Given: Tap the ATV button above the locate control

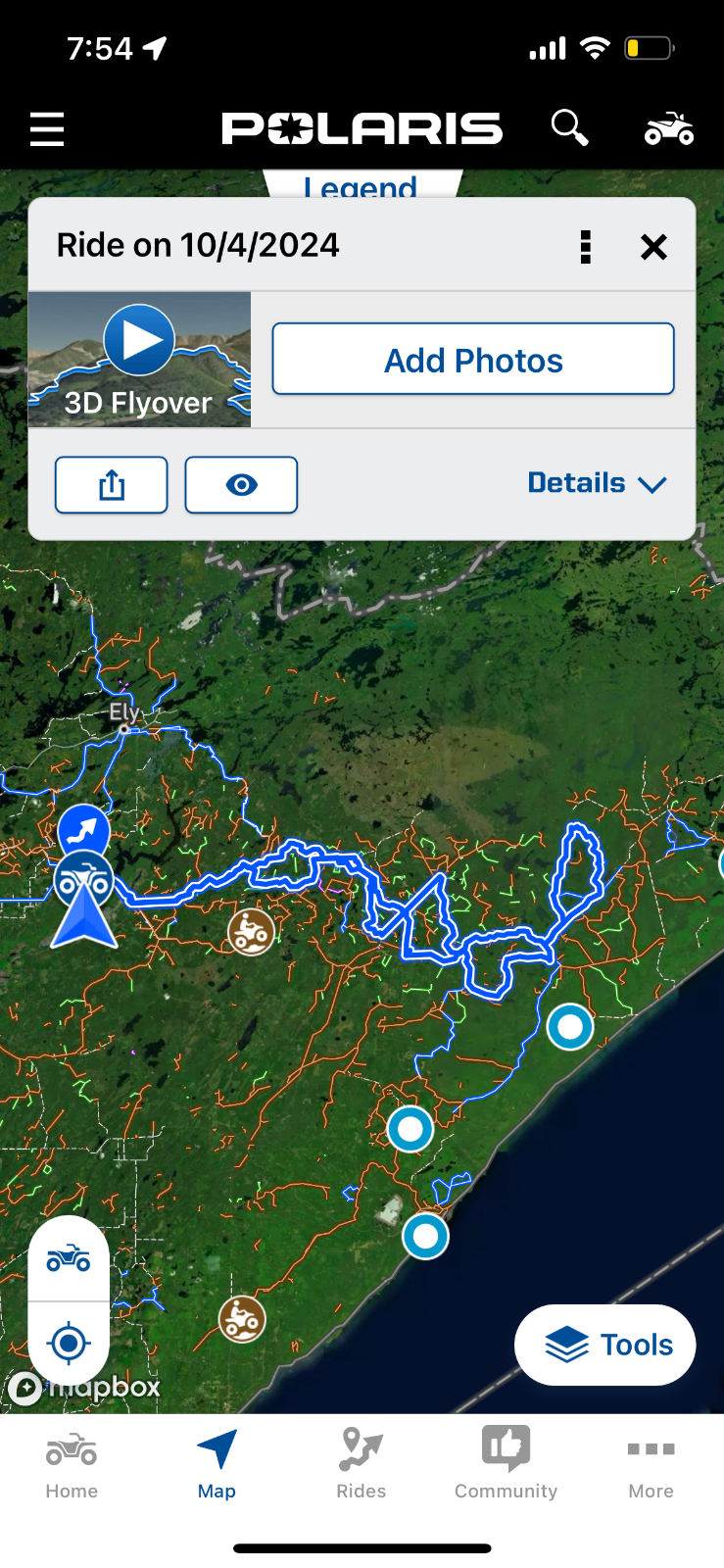Looking at the screenshot, I should pyautogui.click(x=69, y=1259).
